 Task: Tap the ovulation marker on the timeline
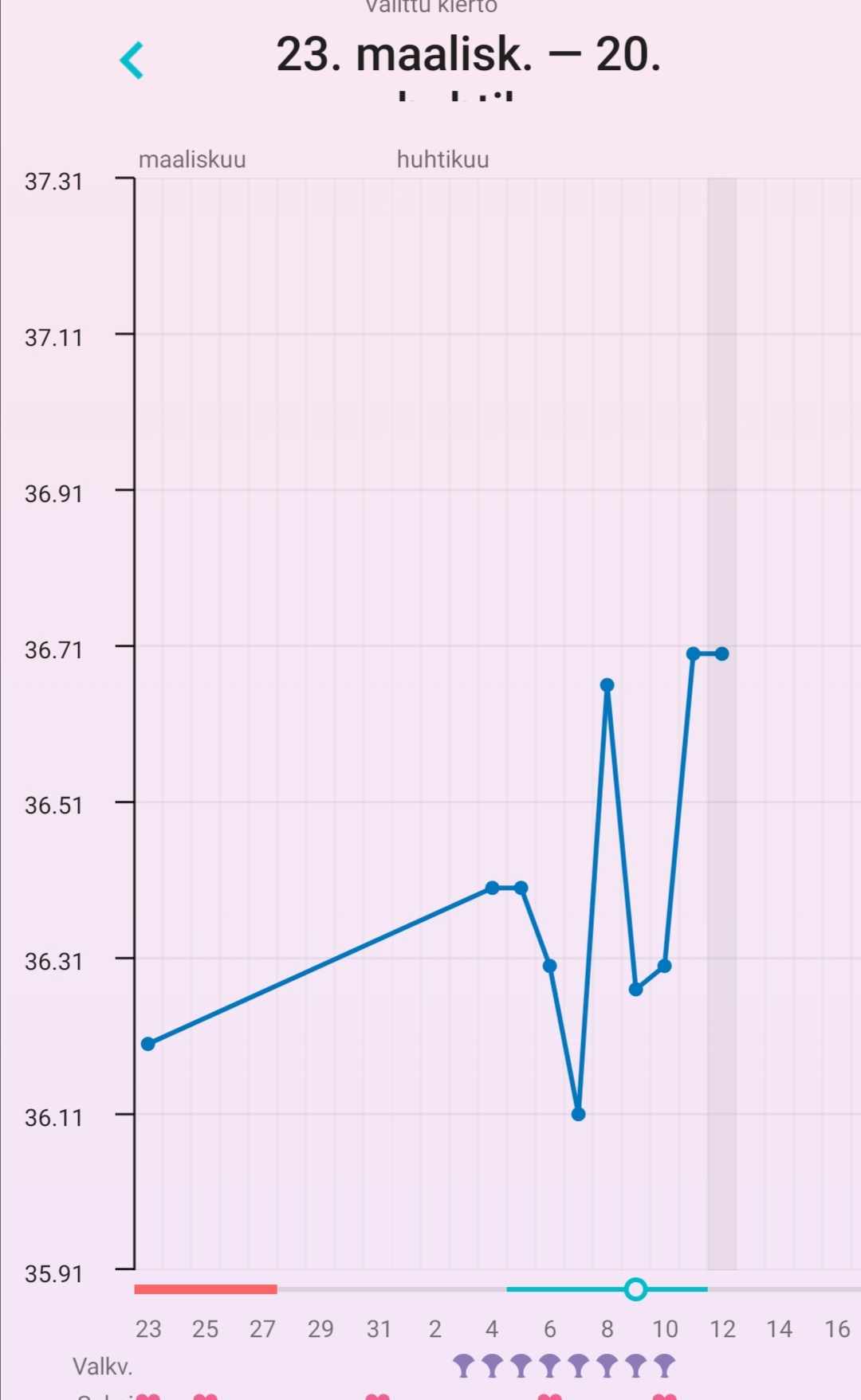click(635, 1289)
